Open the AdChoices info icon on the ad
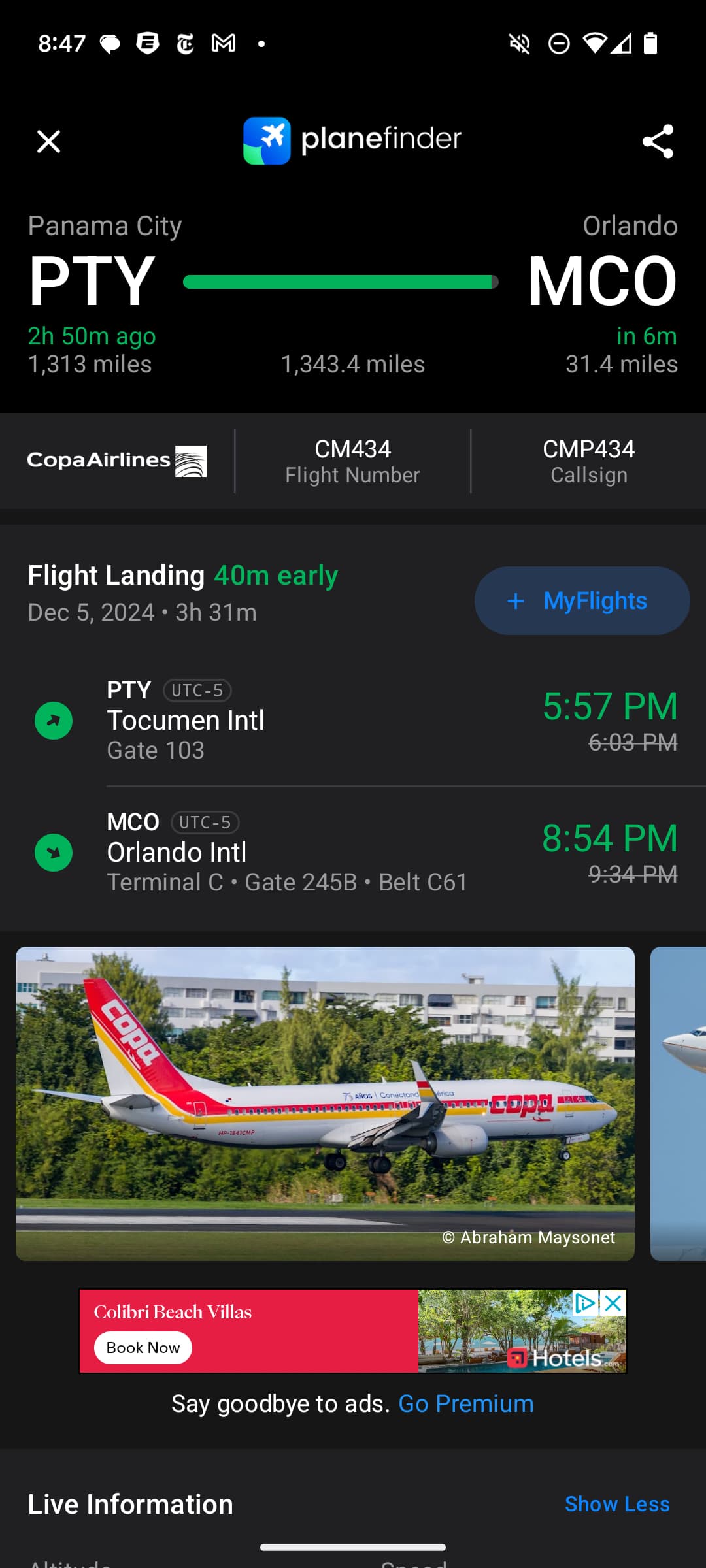Image resolution: width=706 pixels, height=1568 pixels. tap(585, 1303)
